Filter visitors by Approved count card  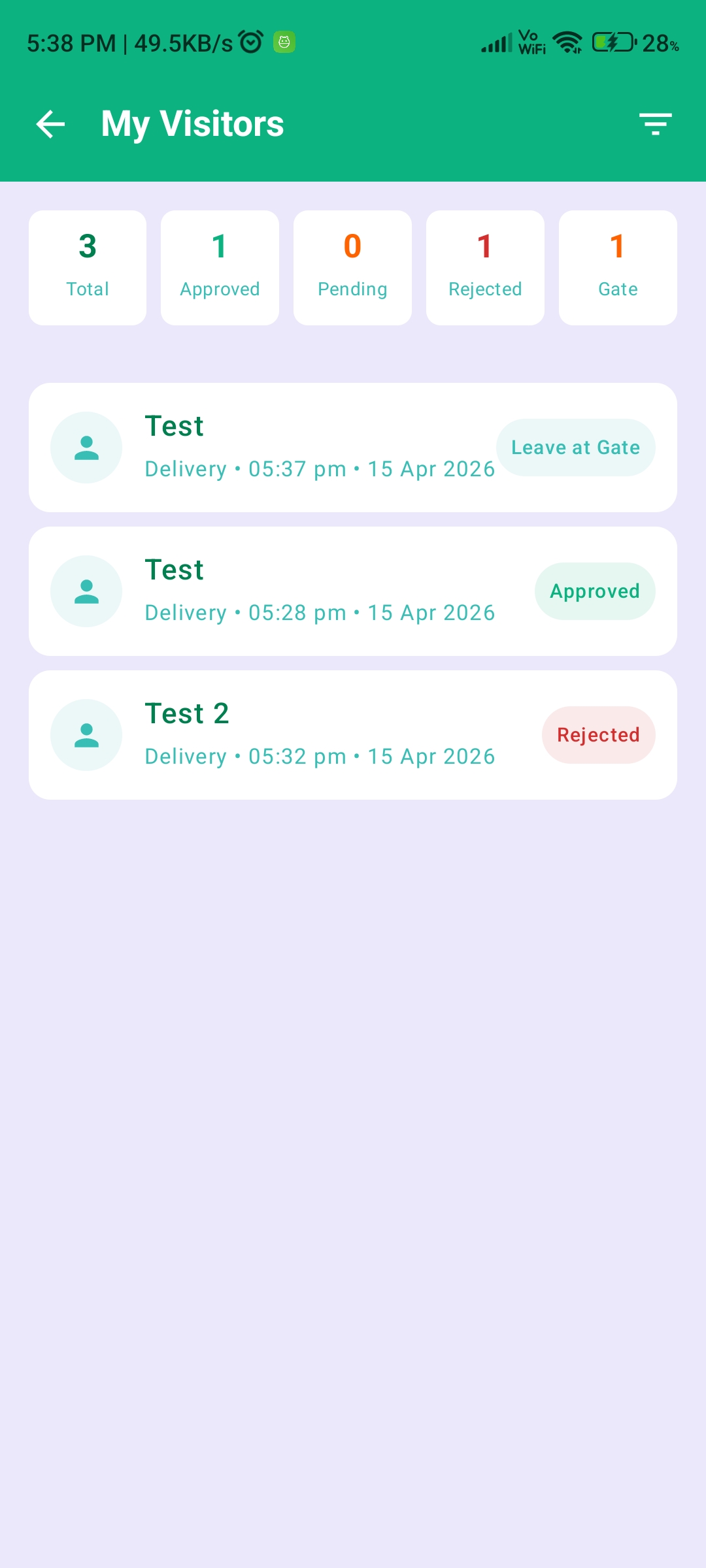click(x=220, y=268)
